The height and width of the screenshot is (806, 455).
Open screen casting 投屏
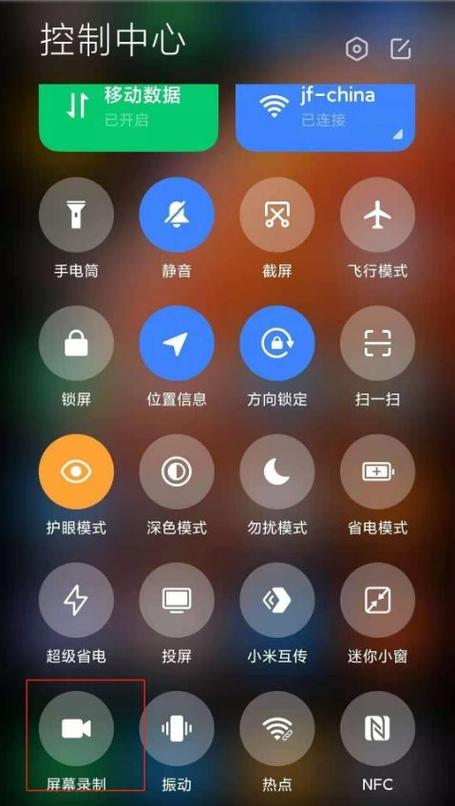[x=177, y=600]
